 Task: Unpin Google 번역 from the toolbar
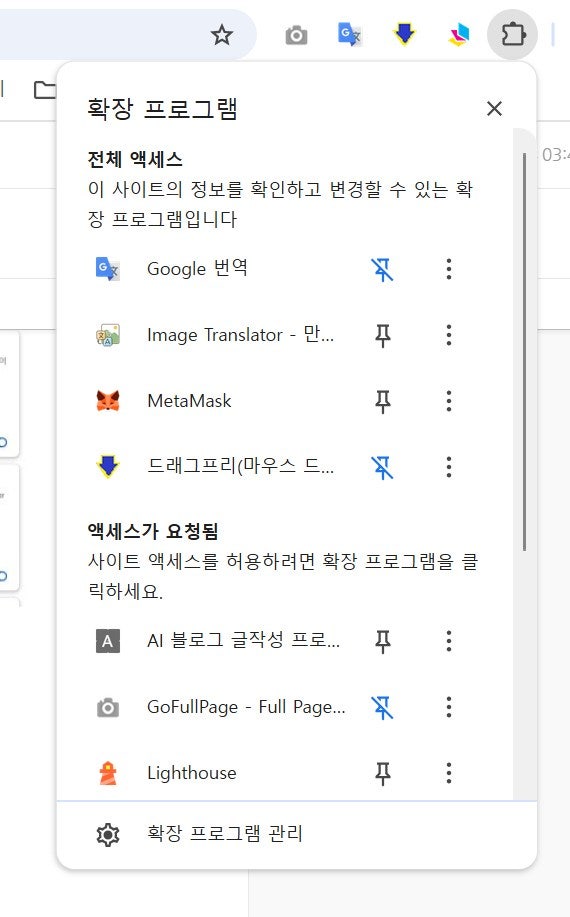coord(382,270)
